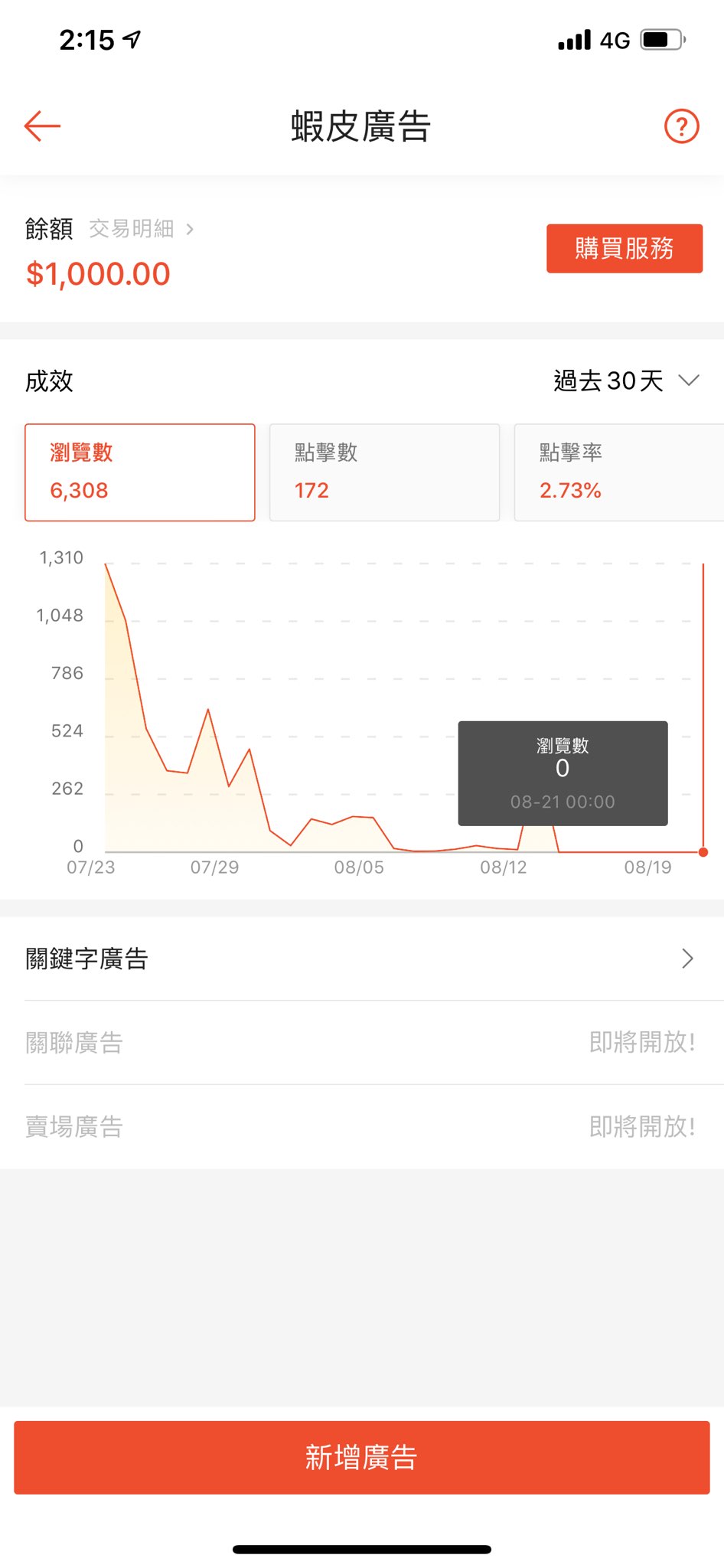
Task: Tap the 購買服務 button
Action: [625, 249]
